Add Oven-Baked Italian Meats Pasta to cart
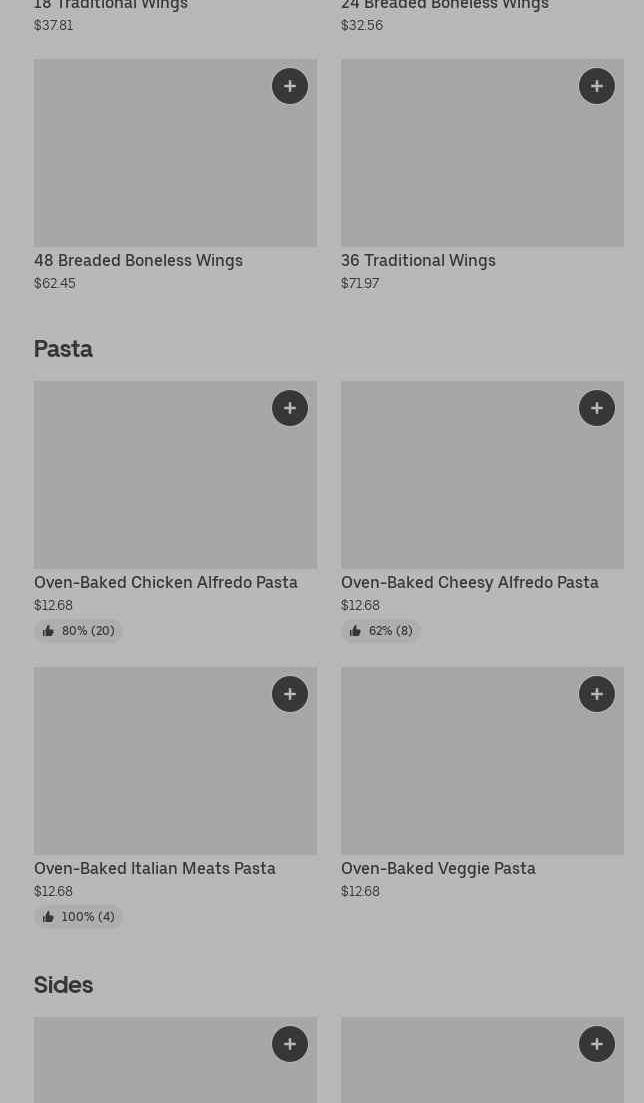Screen dimensions: 644x1103 (x=290, y=694)
